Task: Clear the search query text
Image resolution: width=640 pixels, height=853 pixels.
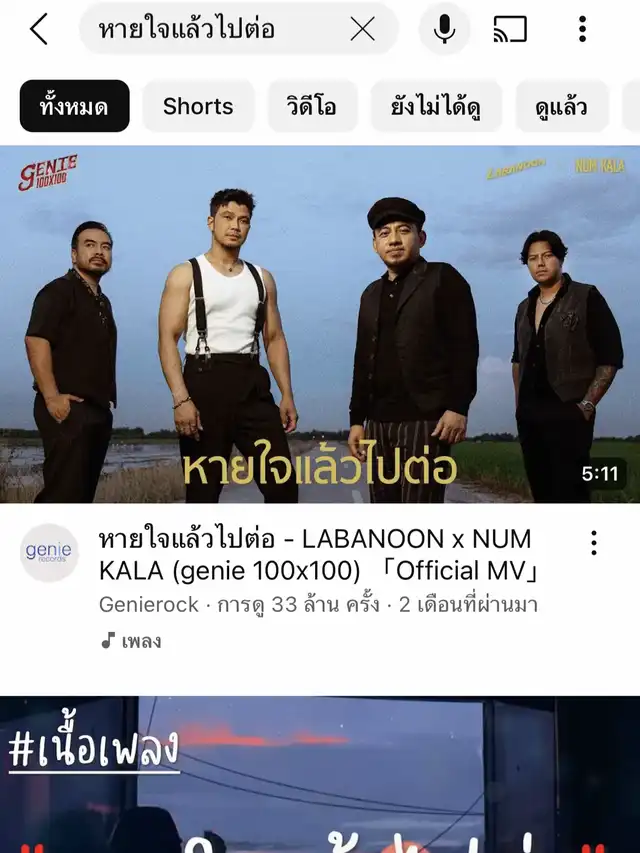Action: coord(362,30)
